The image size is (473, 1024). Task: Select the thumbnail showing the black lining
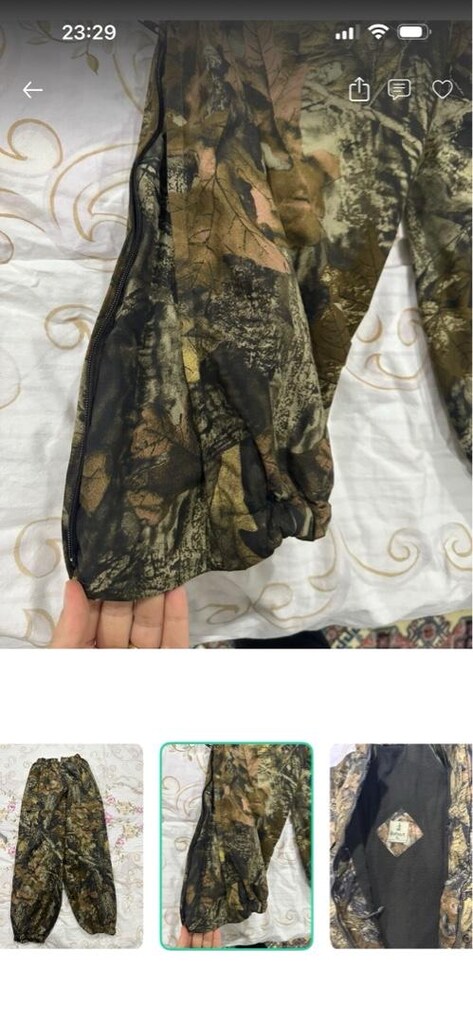[x=401, y=846]
